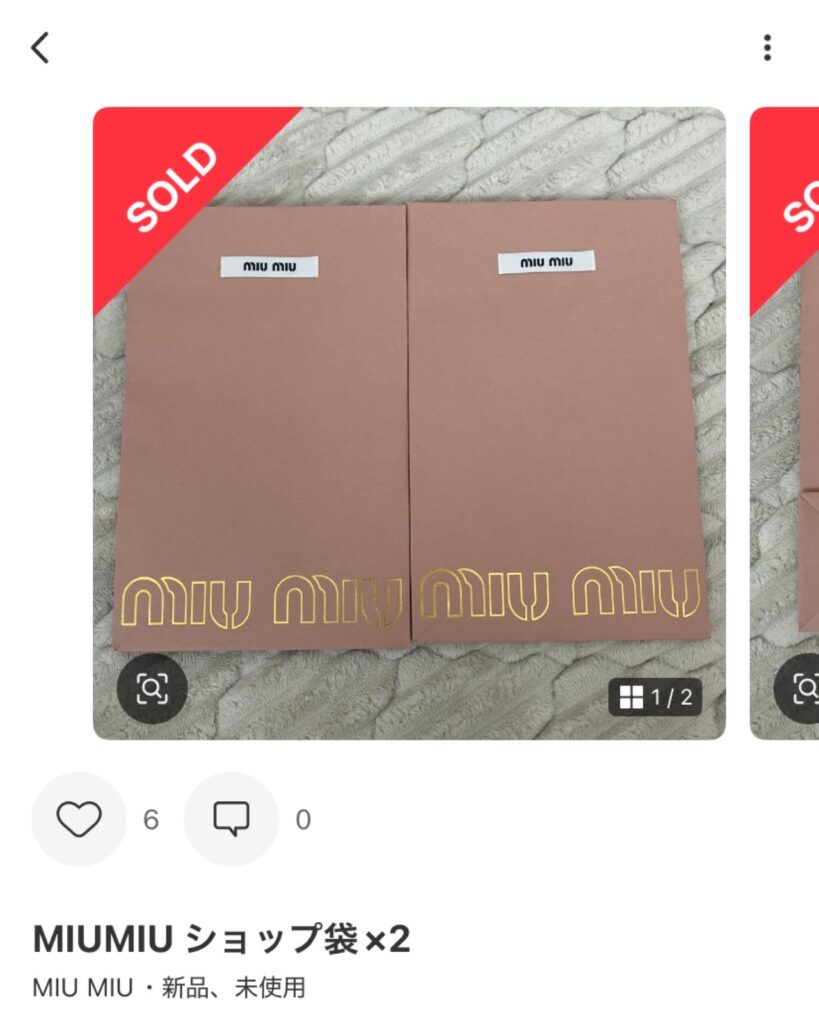Open the comments bubble
819x1024 pixels.
[231, 820]
